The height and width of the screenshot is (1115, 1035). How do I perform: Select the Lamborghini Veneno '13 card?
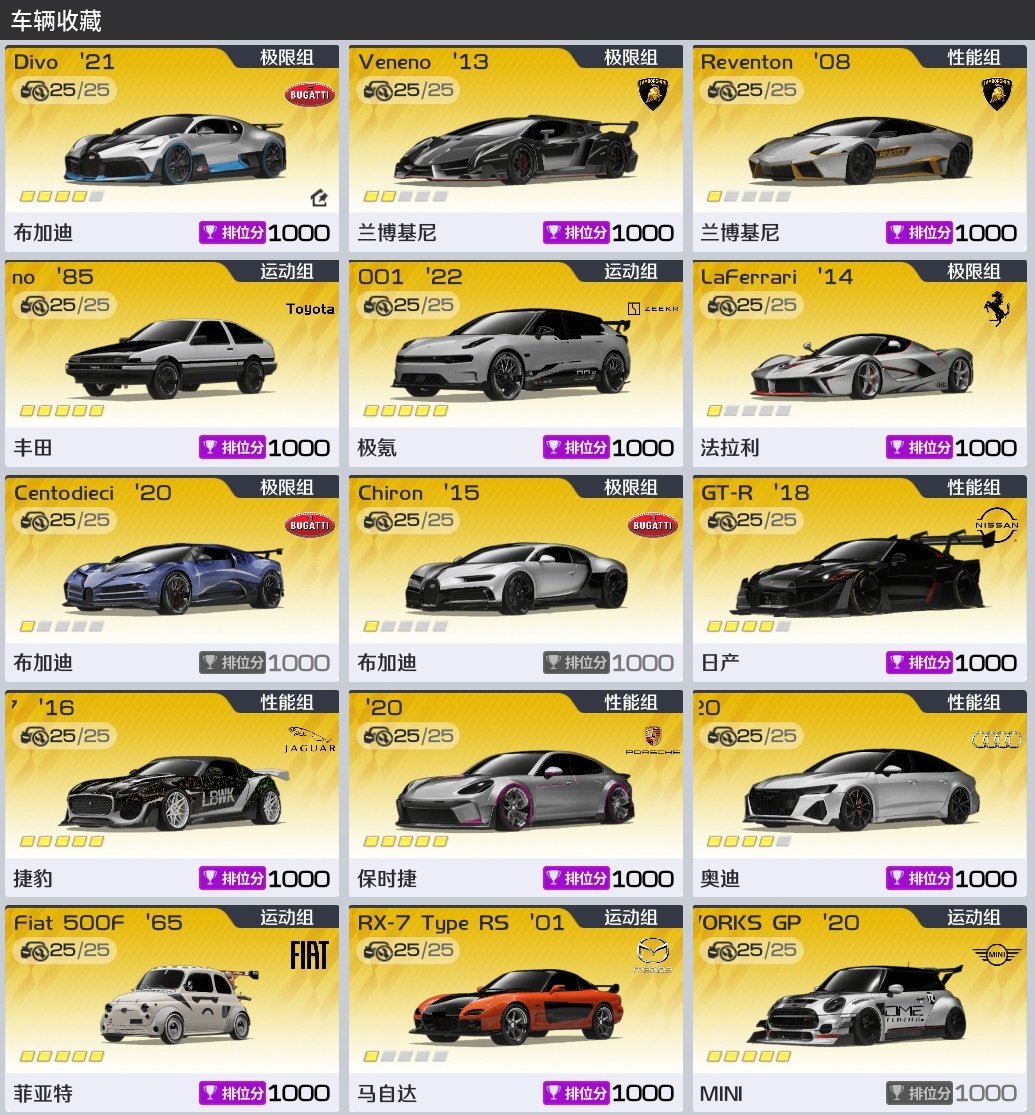(x=515, y=150)
